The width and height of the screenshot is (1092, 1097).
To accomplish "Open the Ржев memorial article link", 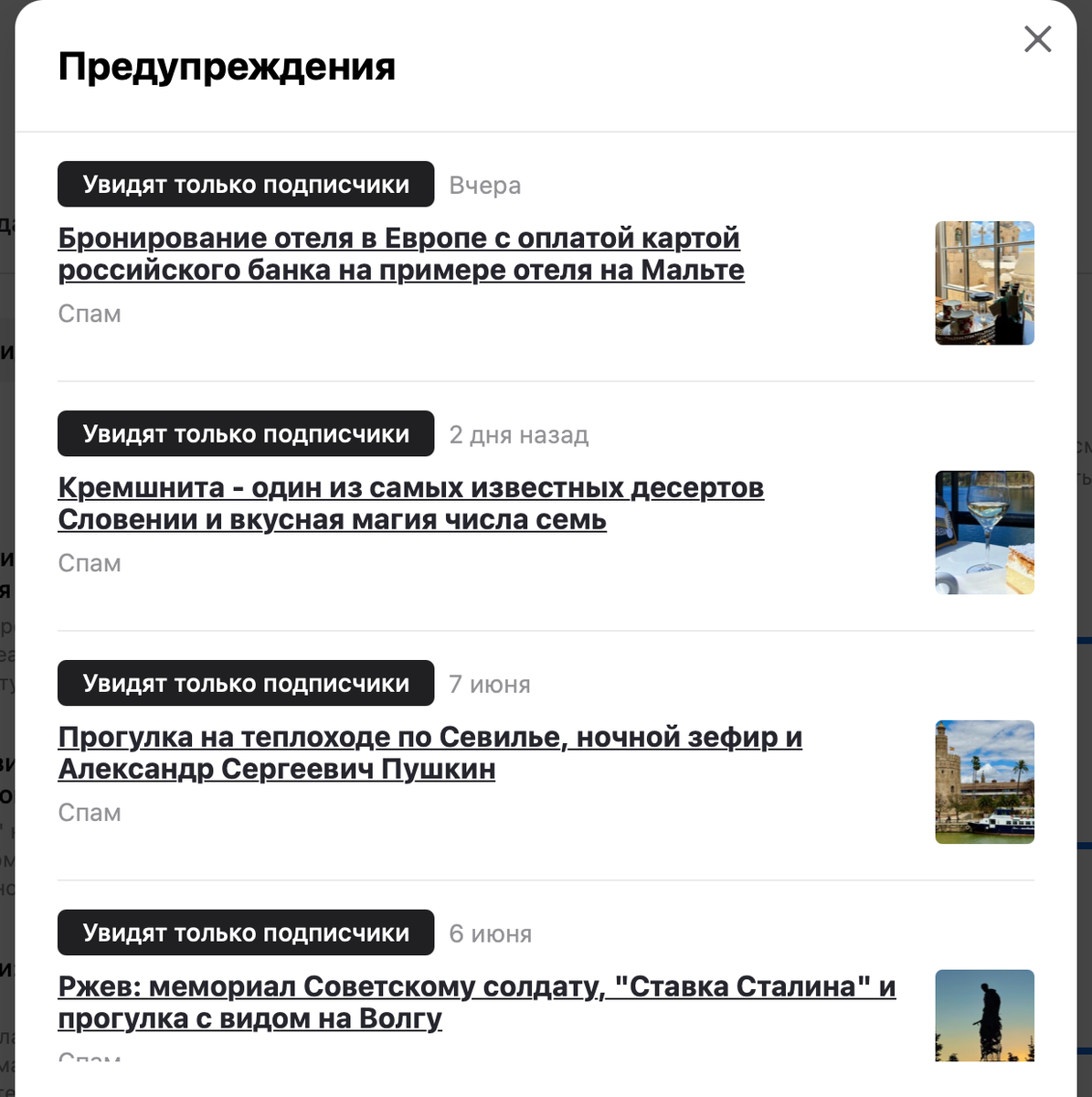I will [x=477, y=1003].
